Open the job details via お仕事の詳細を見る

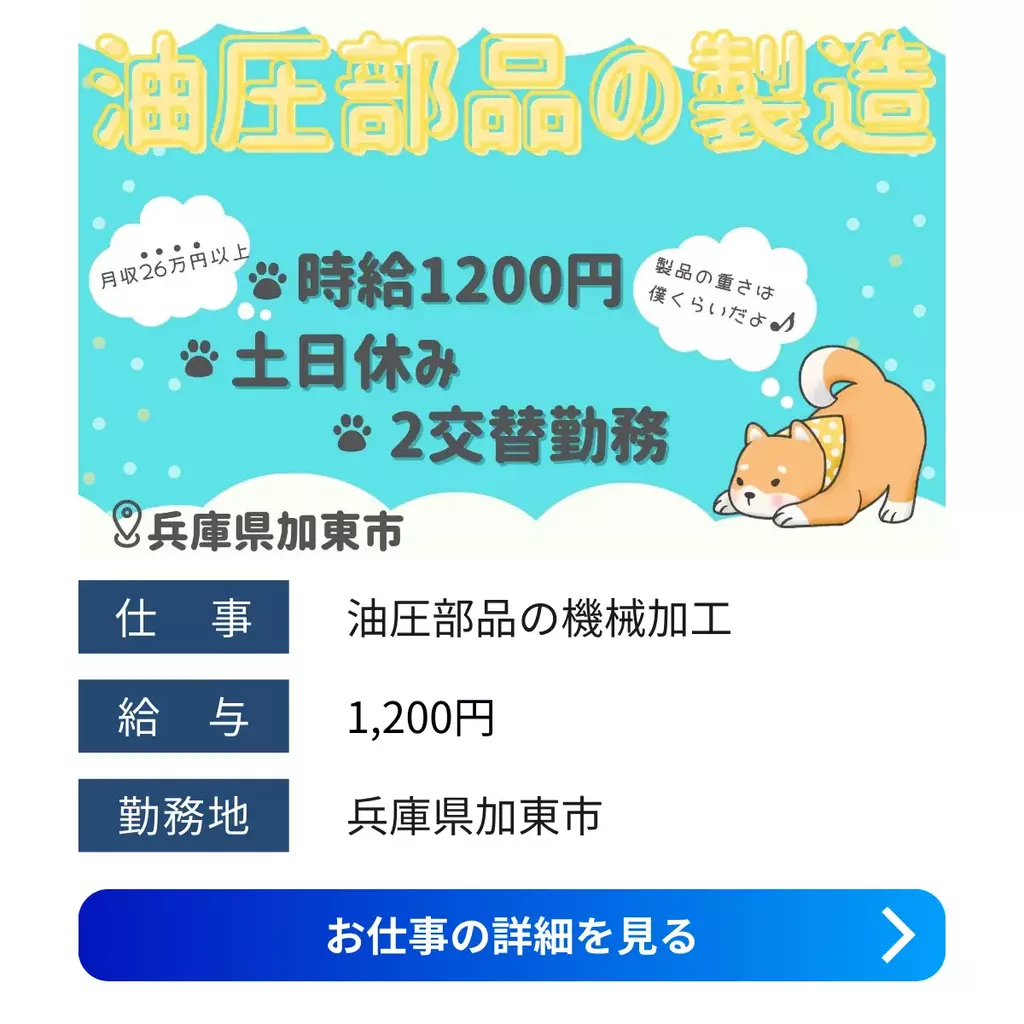[511, 935]
